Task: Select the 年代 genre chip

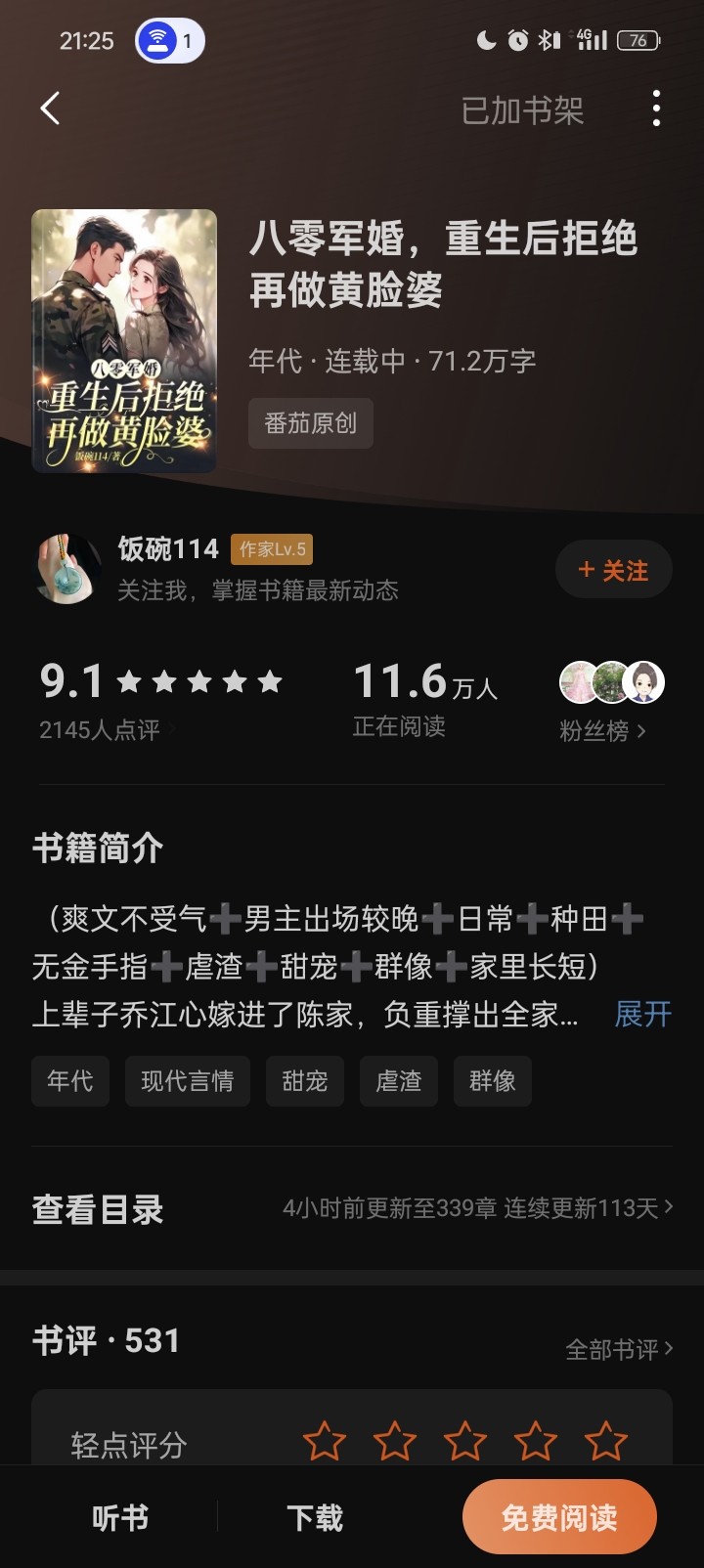Action: [x=70, y=1081]
